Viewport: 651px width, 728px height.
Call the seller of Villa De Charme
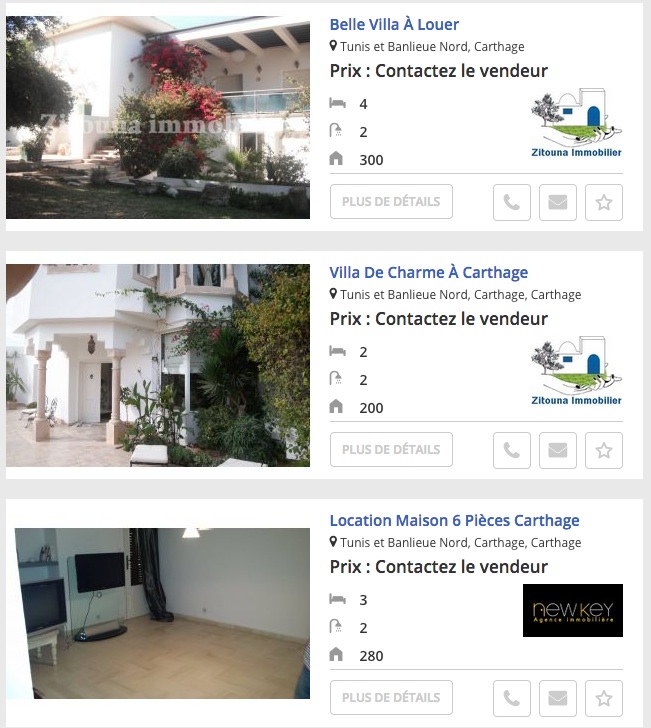(511, 450)
